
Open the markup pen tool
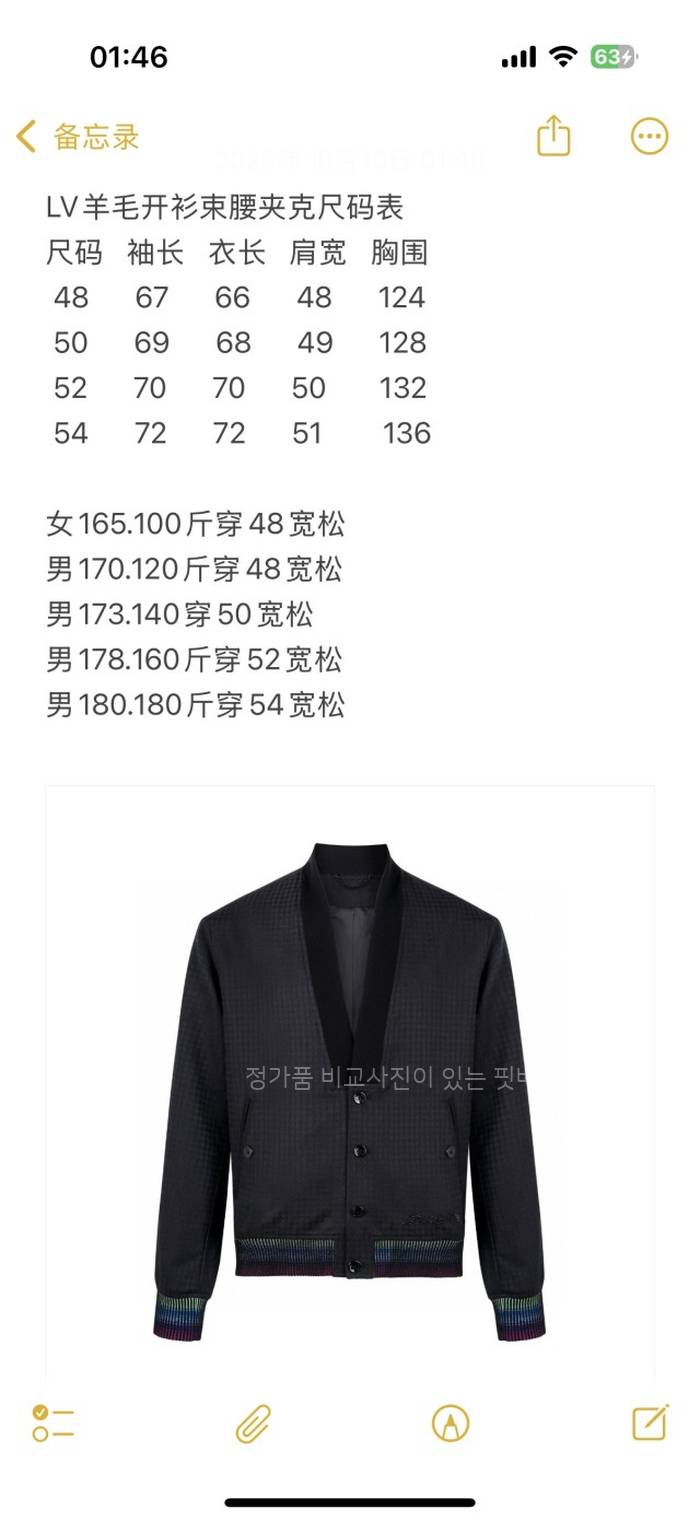pos(450,1422)
